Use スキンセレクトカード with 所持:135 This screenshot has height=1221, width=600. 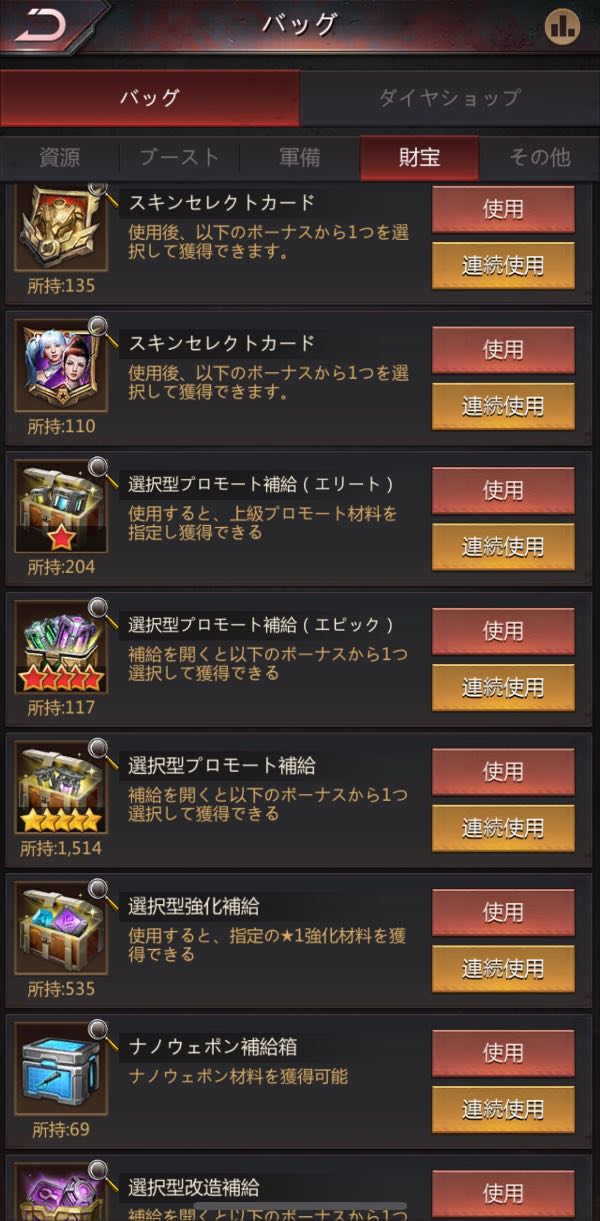click(x=503, y=209)
